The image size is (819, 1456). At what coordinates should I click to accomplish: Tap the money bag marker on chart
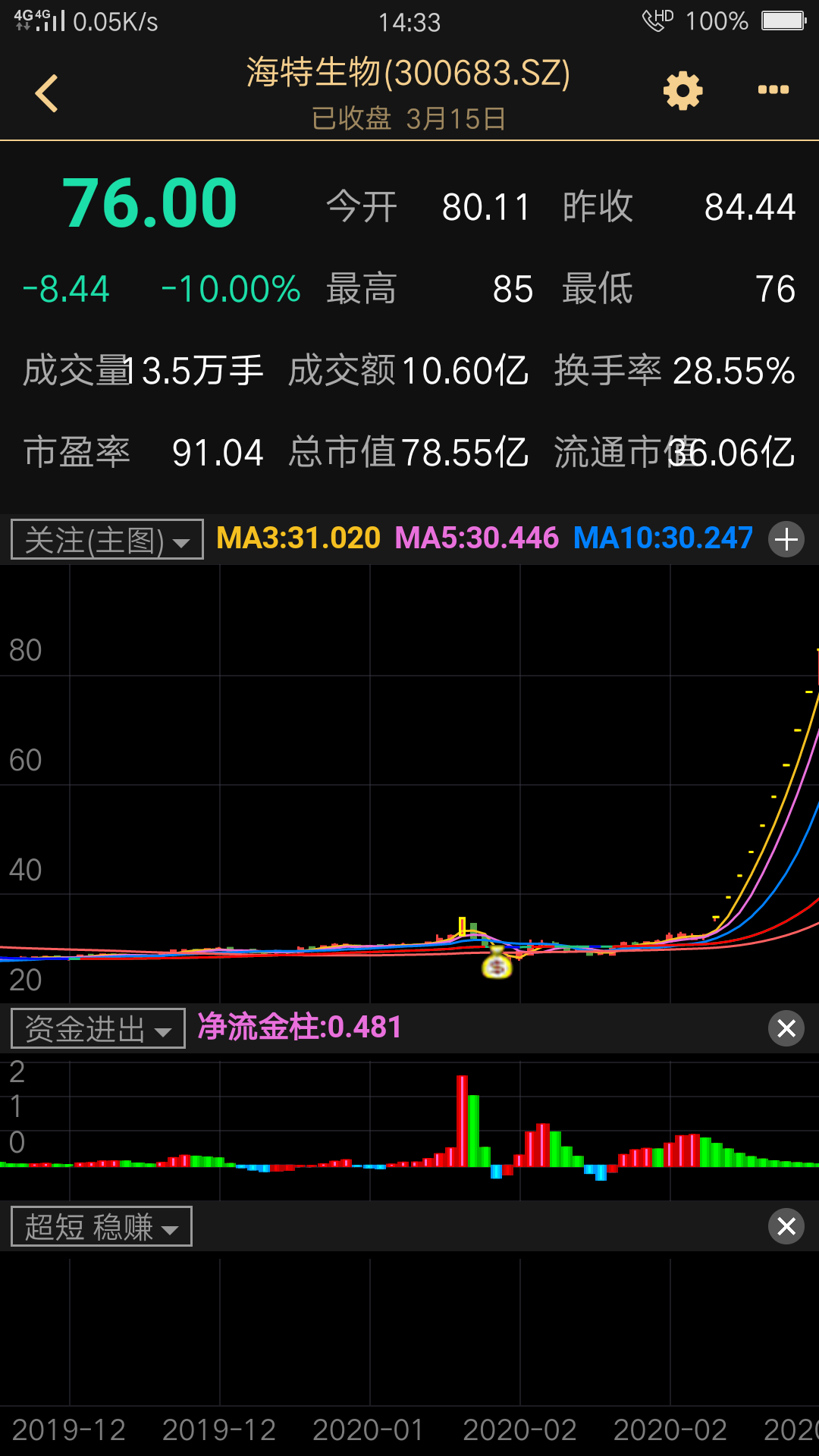click(497, 963)
